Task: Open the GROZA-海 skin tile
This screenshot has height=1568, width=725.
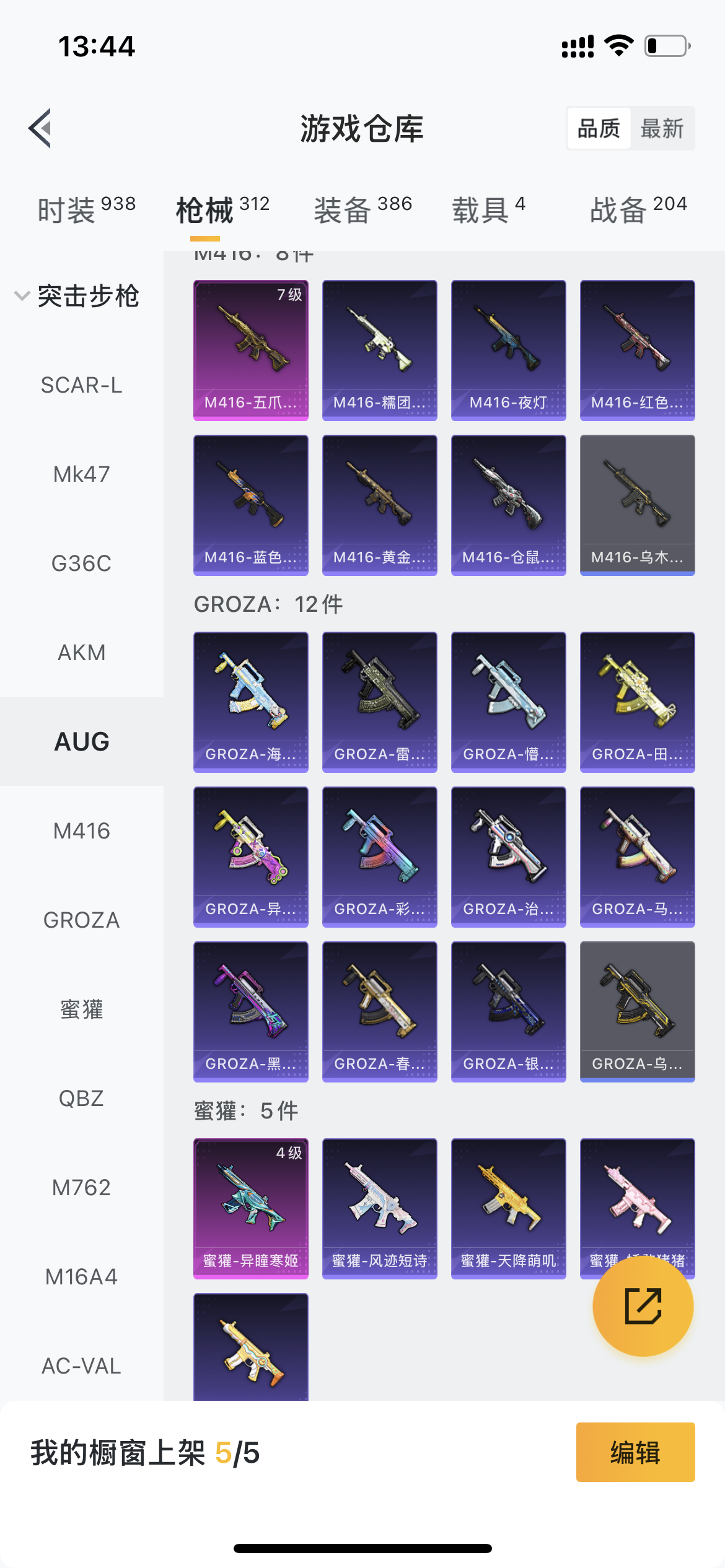Action: pyautogui.click(x=251, y=702)
